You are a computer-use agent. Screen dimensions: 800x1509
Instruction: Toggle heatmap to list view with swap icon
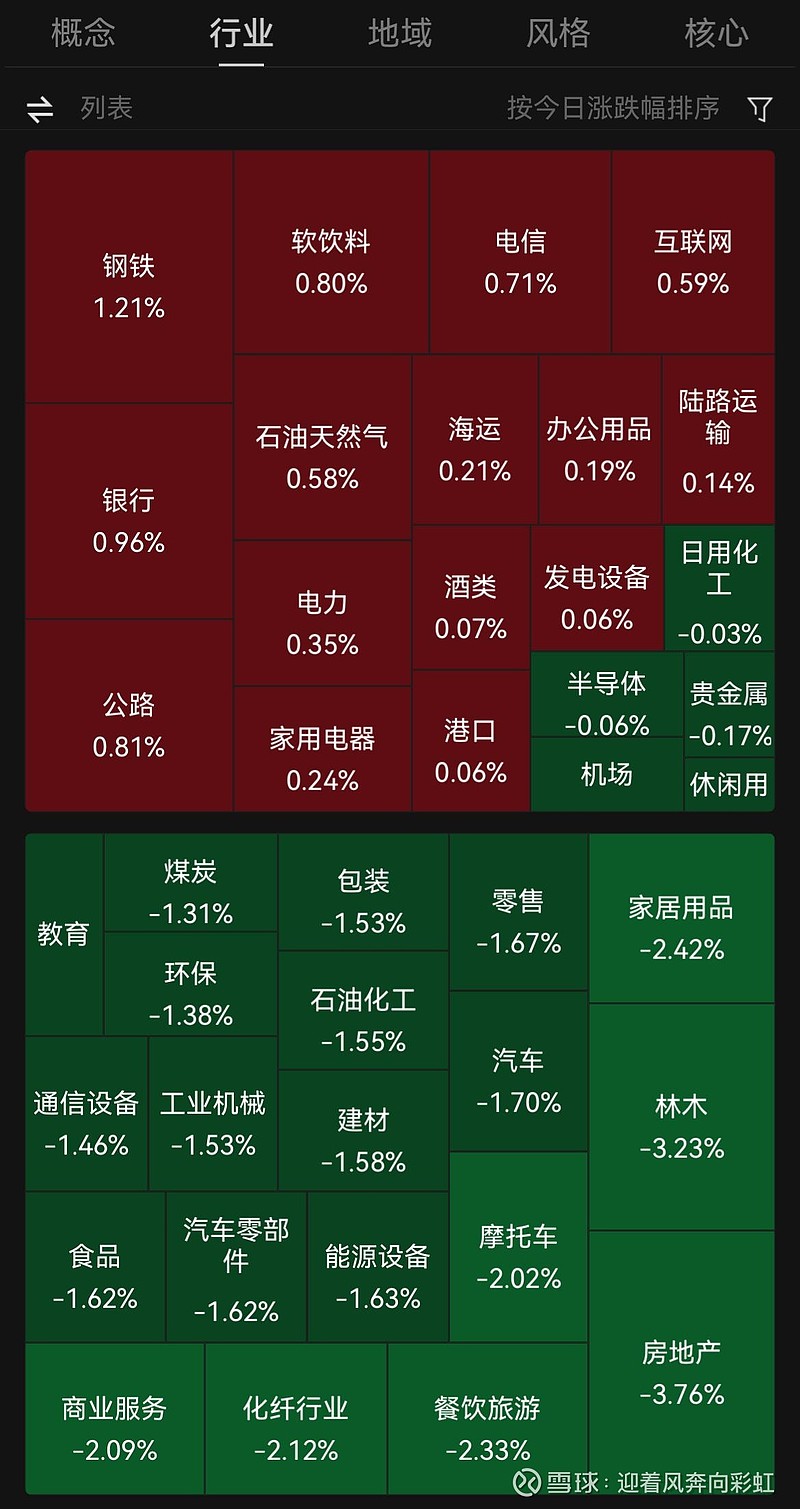pyautogui.click(x=40, y=108)
